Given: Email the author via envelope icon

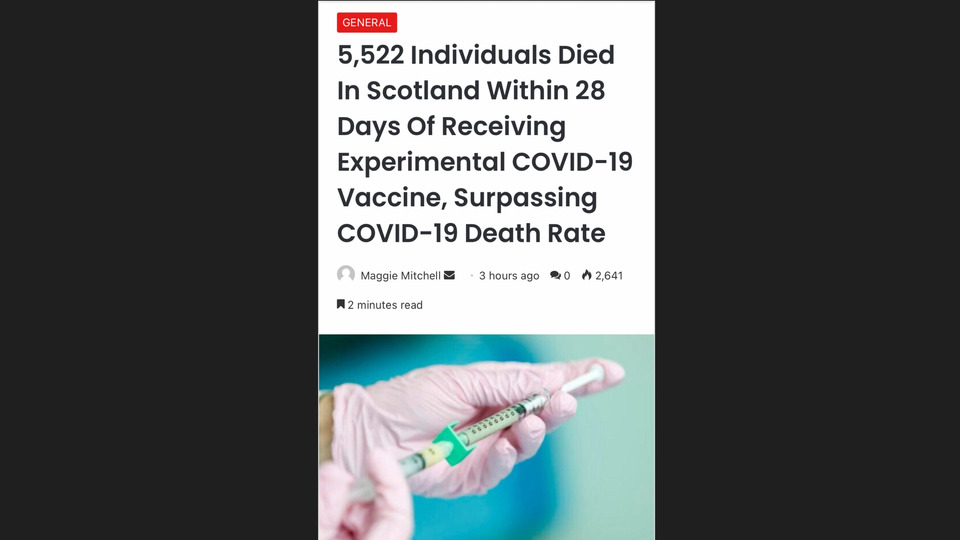Looking at the screenshot, I should click(x=449, y=275).
